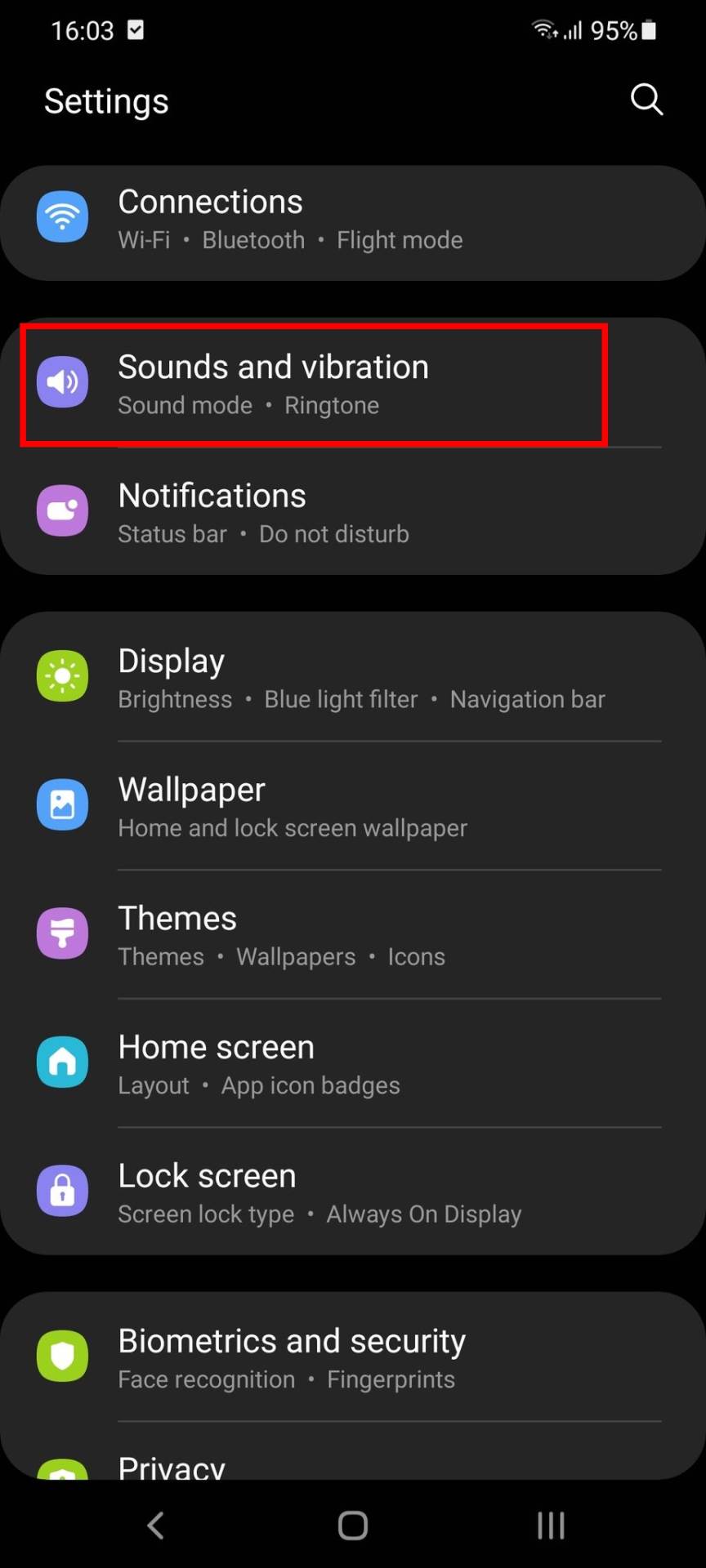Screen dimensions: 706x1568
Task: Show recent apps from navigation bar
Action: click(x=551, y=1525)
